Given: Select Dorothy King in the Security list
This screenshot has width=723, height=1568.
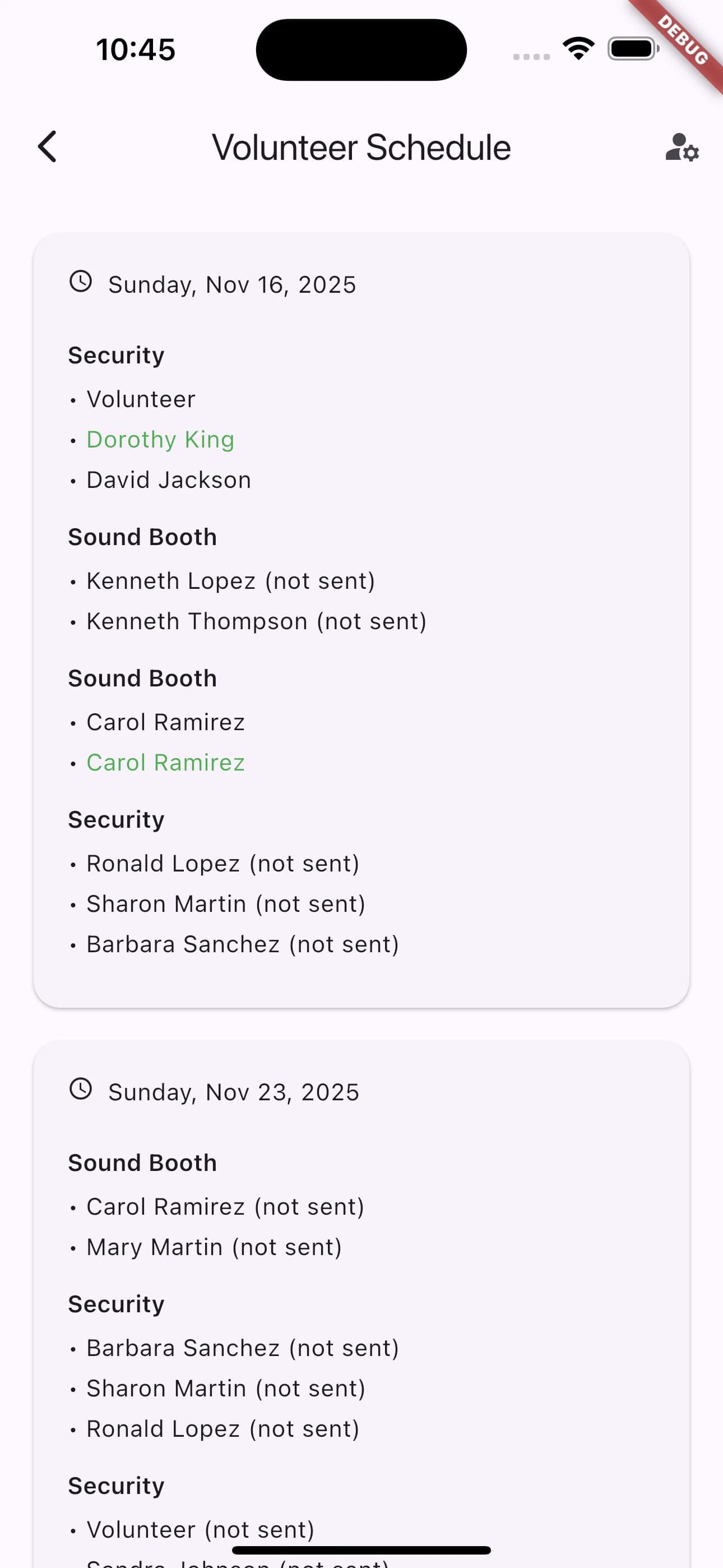Looking at the screenshot, I should 160,439.
